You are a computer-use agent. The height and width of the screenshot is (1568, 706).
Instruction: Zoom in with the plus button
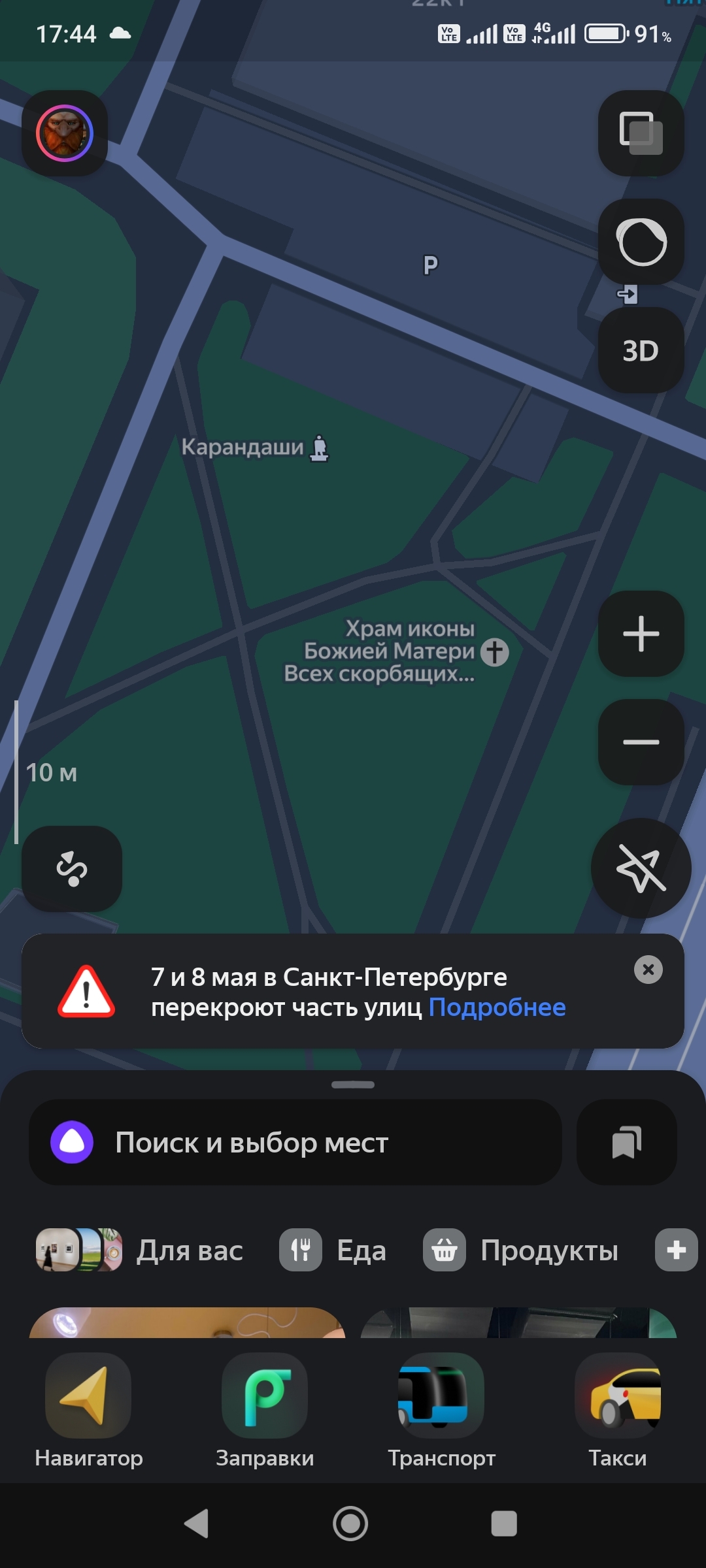click(x=641, y=634)
